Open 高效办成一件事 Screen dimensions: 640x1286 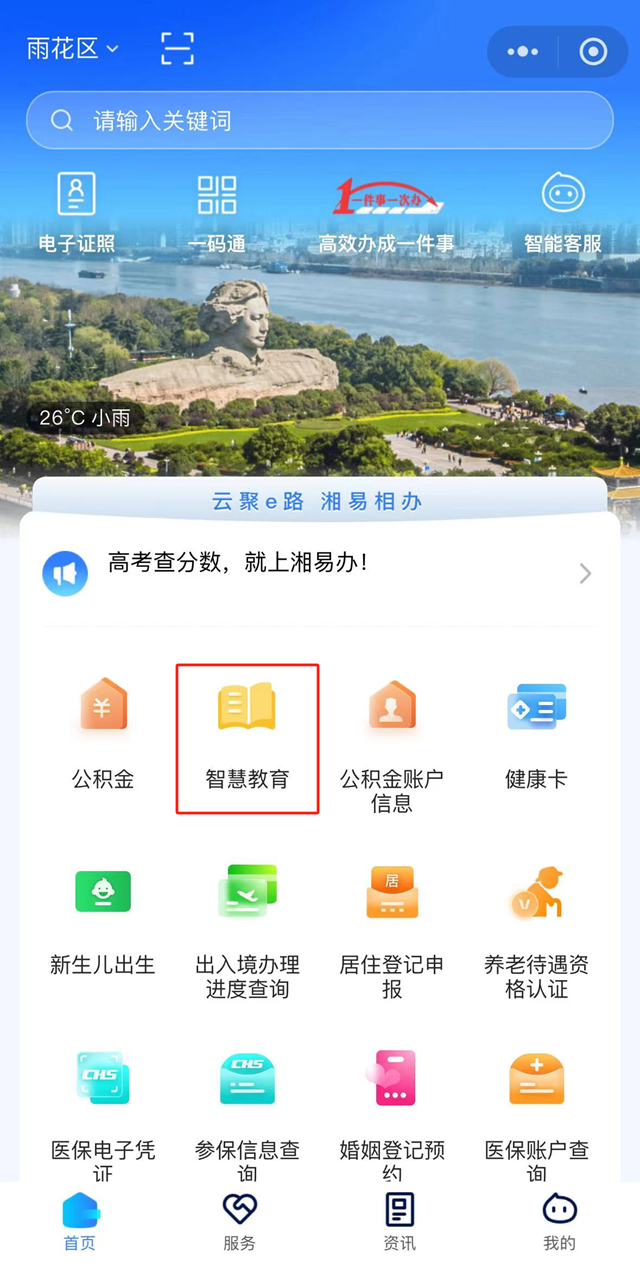(386, 212)
